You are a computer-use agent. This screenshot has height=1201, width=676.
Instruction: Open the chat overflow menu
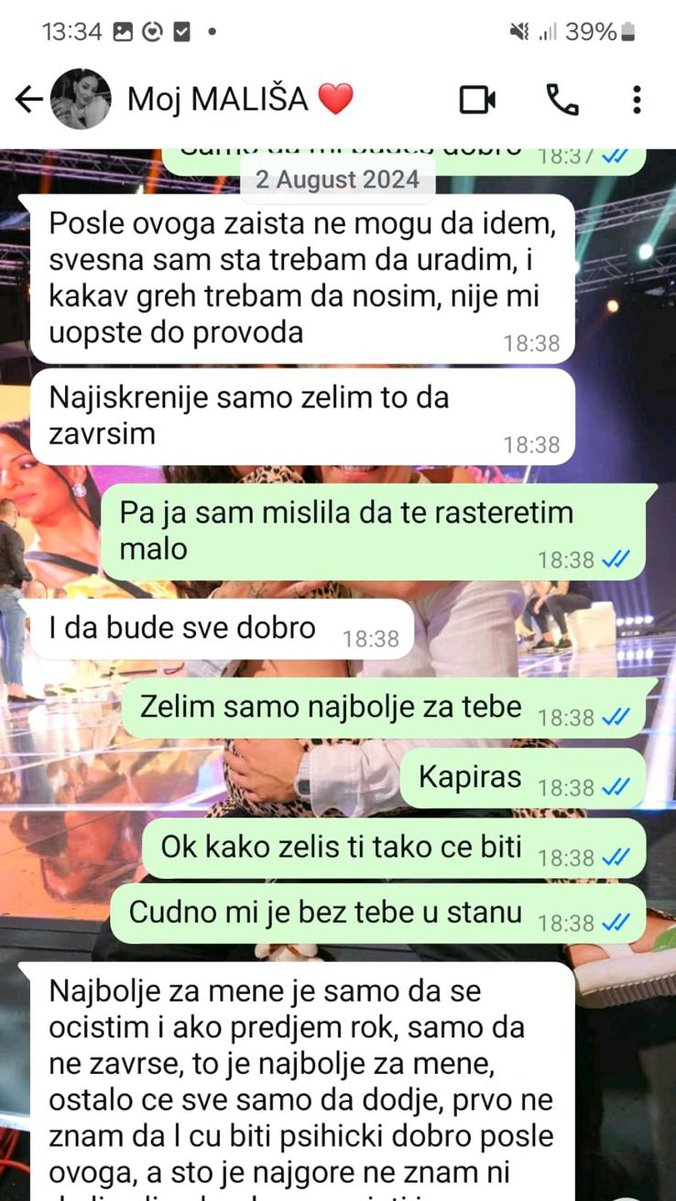pyautogui.click(x=637, y=99)
